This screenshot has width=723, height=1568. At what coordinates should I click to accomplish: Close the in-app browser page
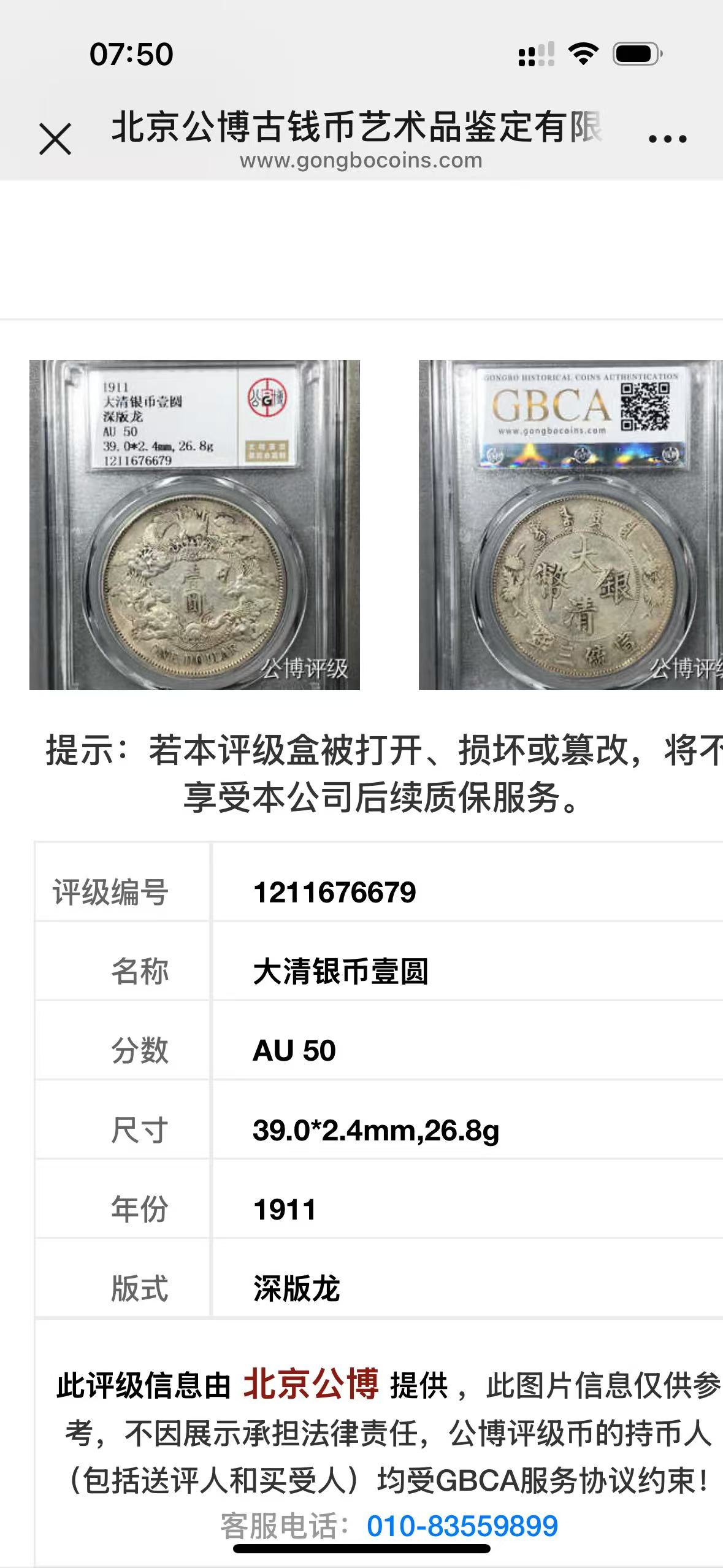coord(55,139)
